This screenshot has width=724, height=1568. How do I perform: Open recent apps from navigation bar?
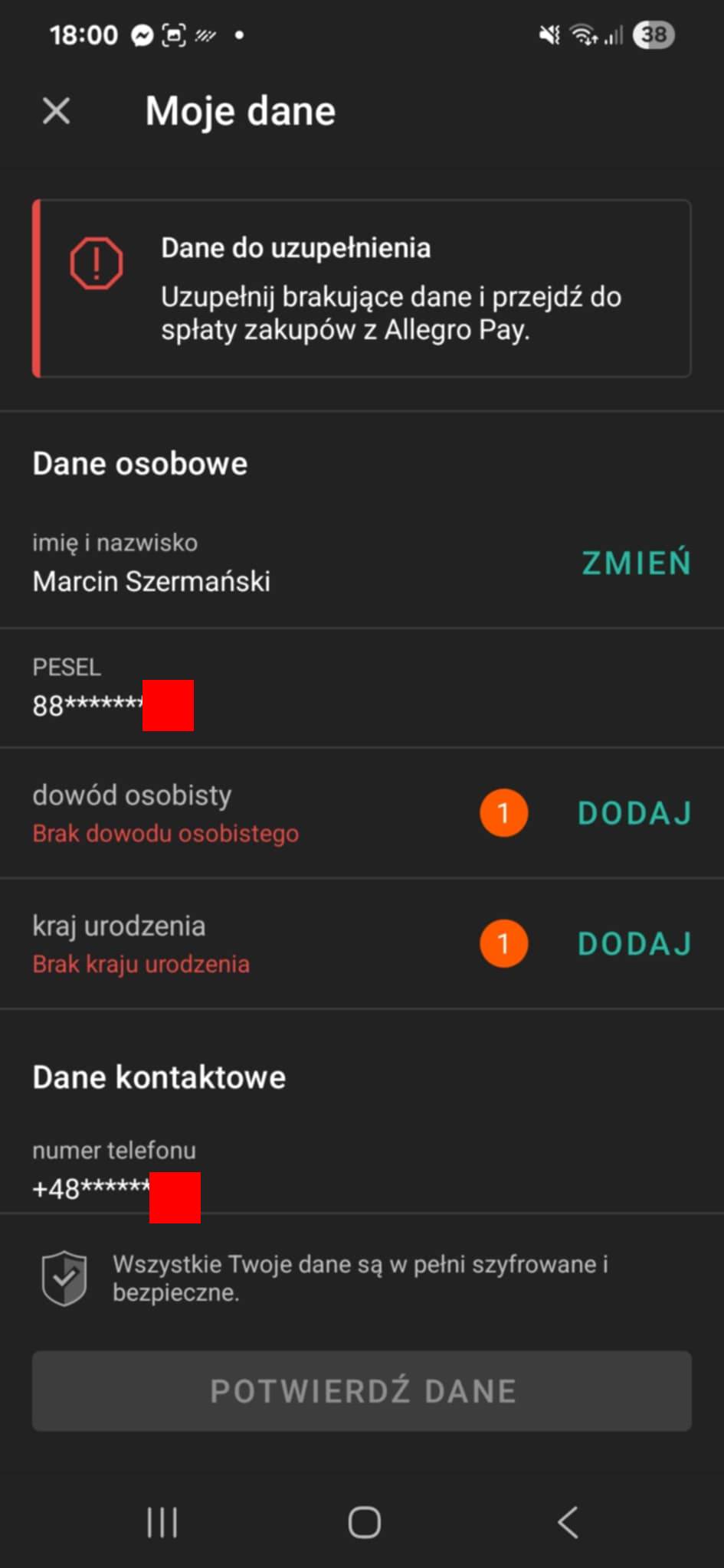tap(162, 1522)
